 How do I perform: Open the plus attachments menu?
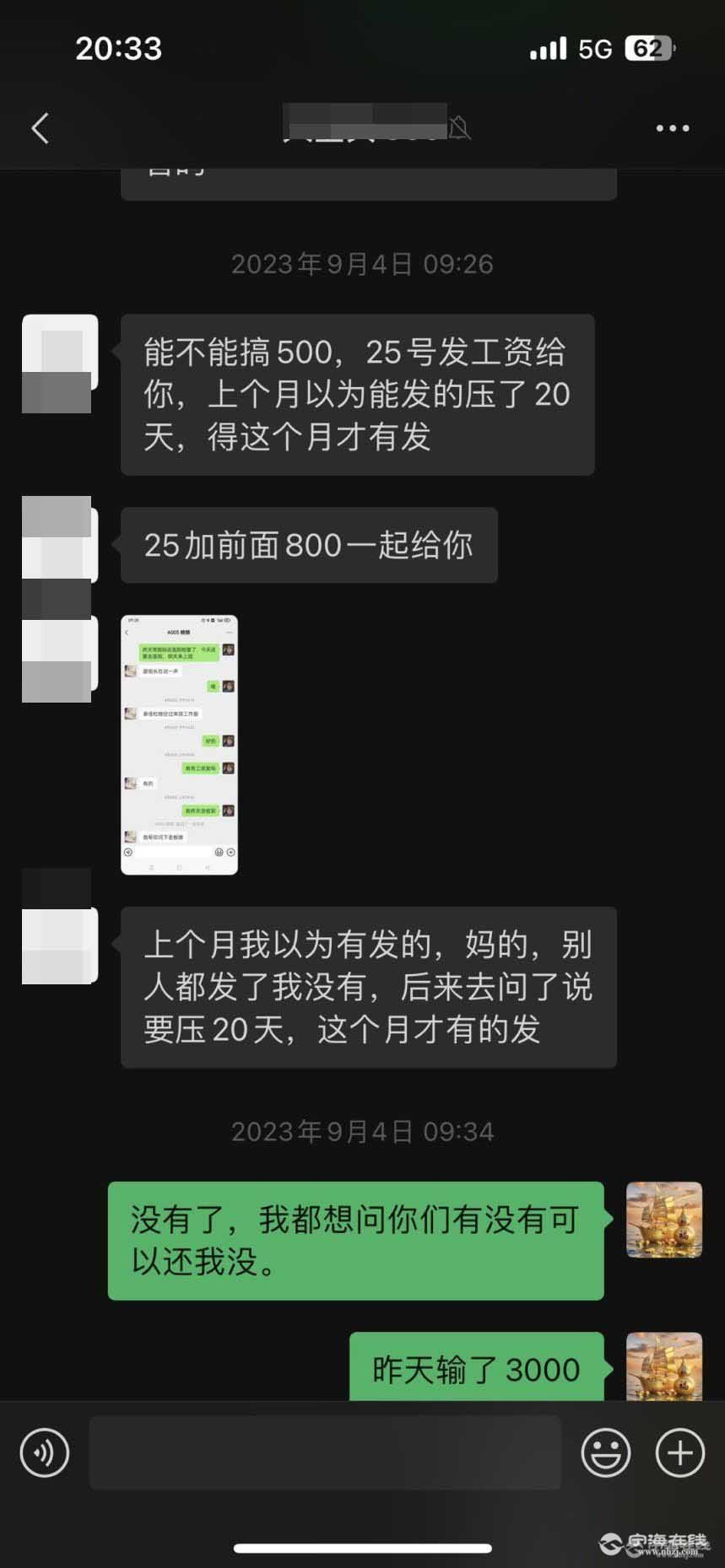(x=679, y=1452)
